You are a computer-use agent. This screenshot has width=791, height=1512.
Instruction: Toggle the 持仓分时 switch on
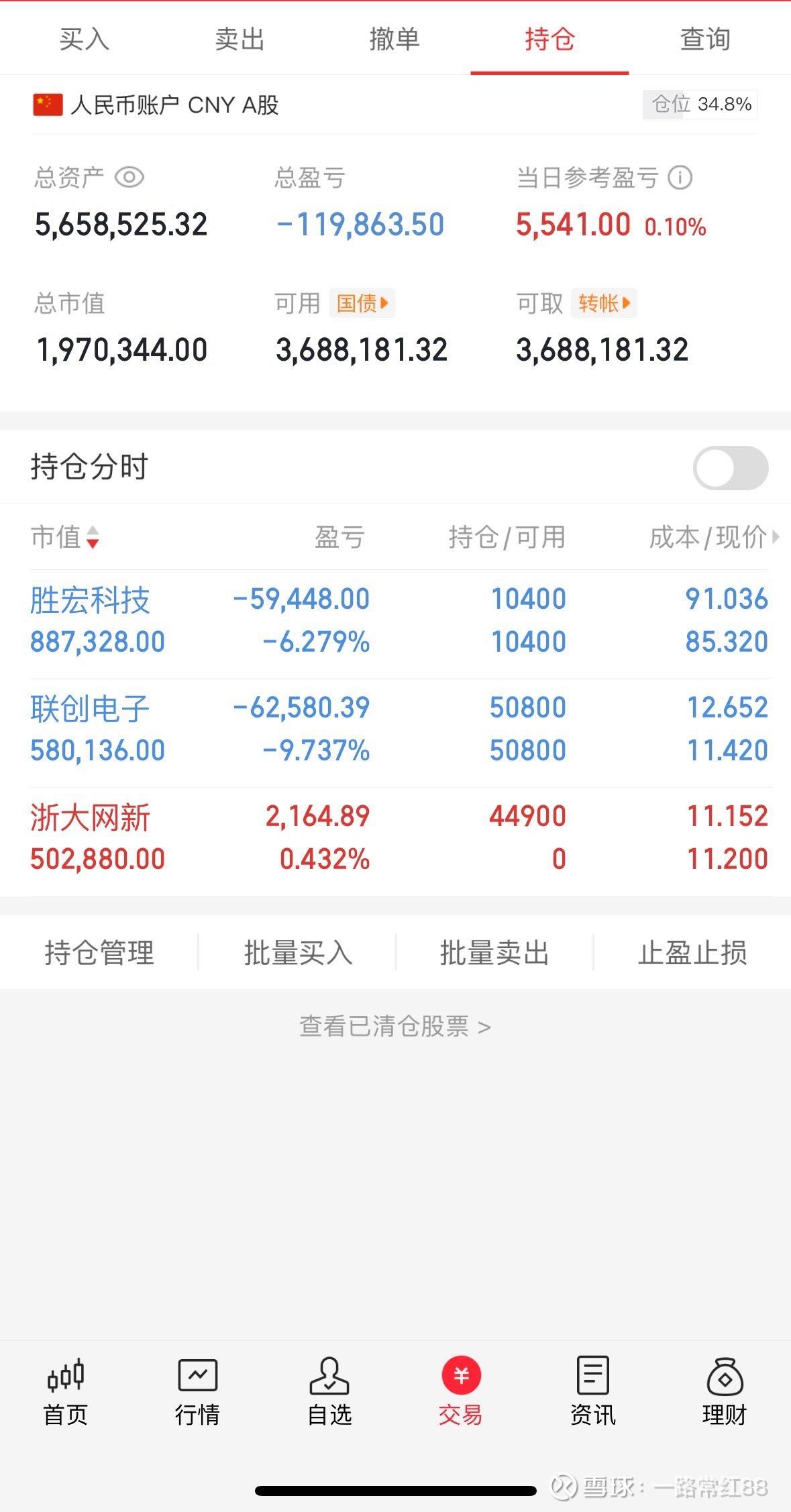(x=731, y=467)
